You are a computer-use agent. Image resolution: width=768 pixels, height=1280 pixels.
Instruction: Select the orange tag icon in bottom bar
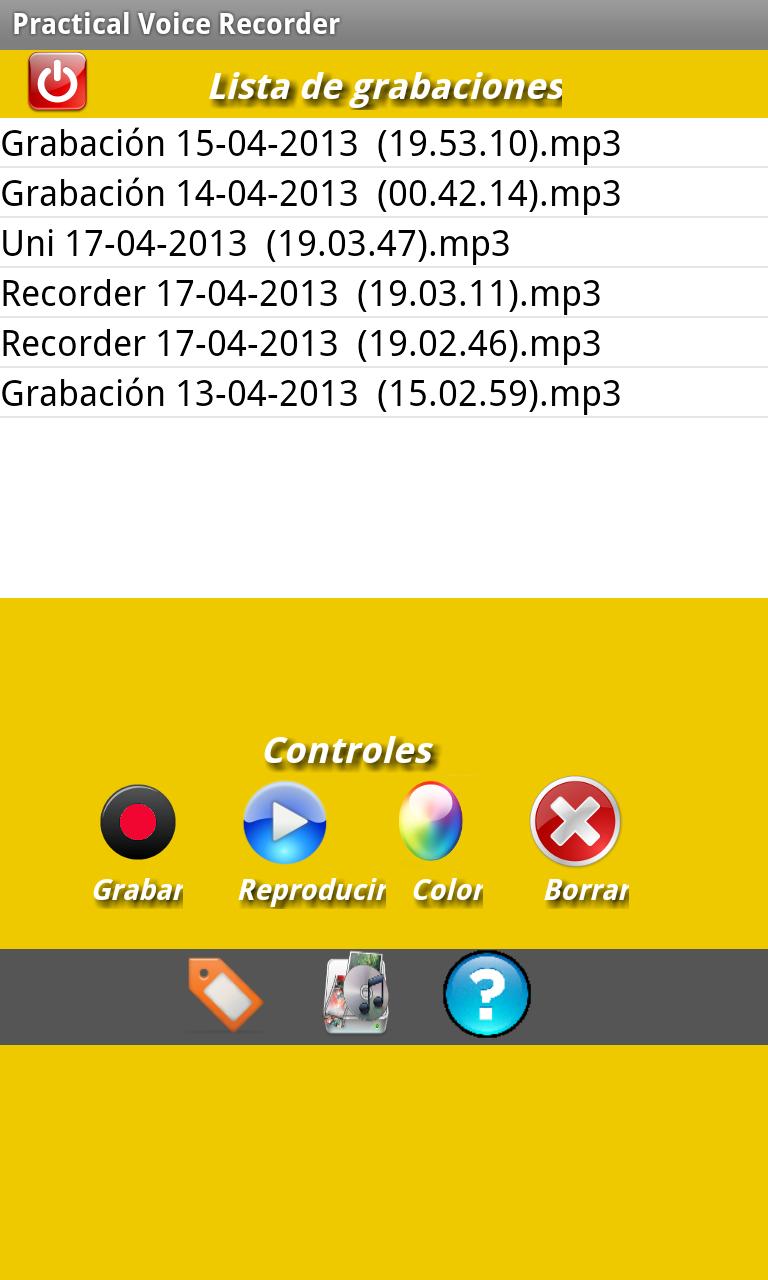click(x=222, y=995)
